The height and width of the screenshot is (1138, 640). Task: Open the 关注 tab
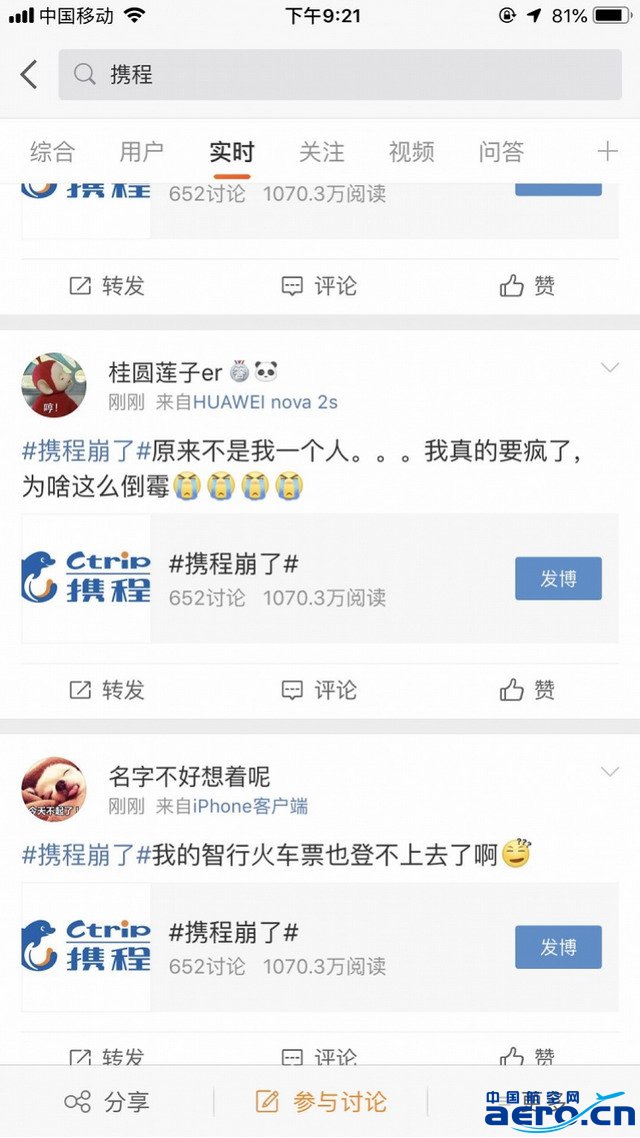pos(321,152)
